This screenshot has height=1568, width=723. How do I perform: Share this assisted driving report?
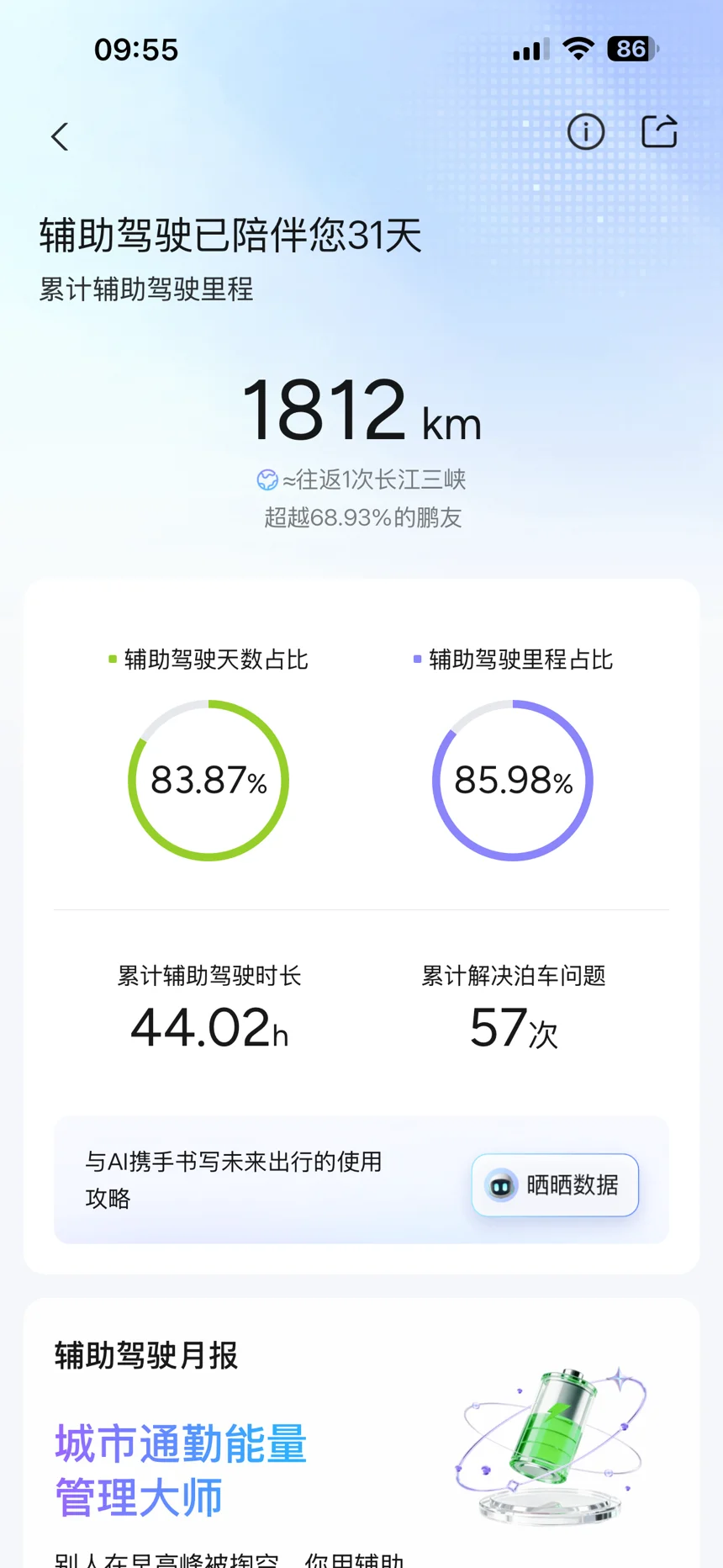[x=659, y=131]
